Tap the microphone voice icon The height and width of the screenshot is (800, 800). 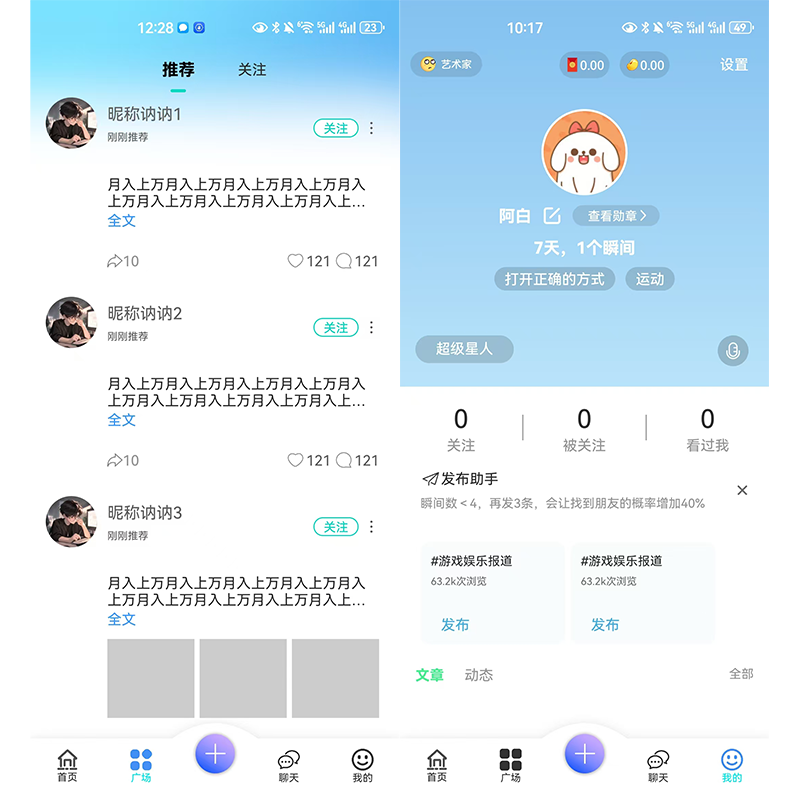click(x=732, y=350)
